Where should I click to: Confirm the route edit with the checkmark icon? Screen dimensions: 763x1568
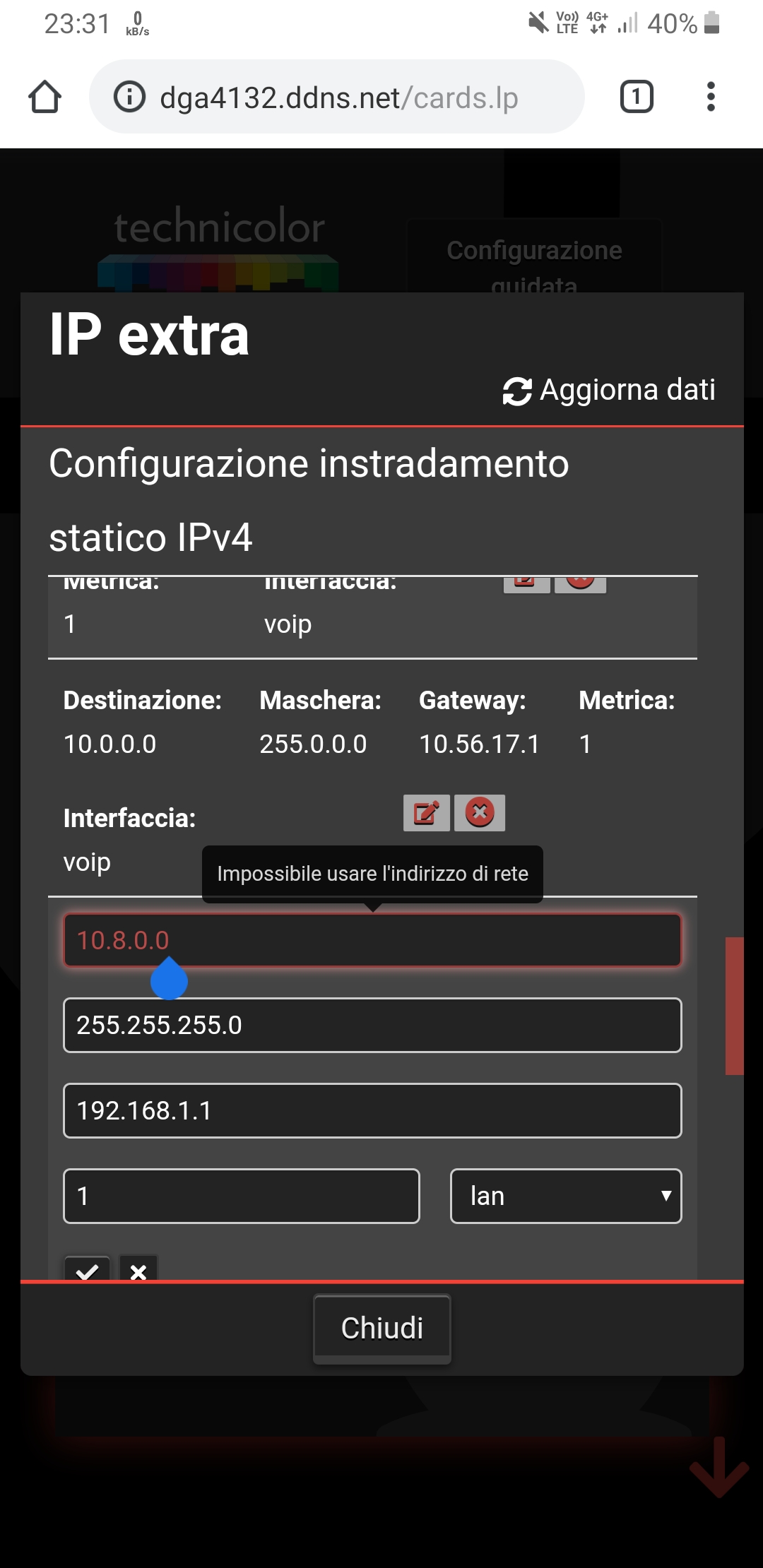88,1268
